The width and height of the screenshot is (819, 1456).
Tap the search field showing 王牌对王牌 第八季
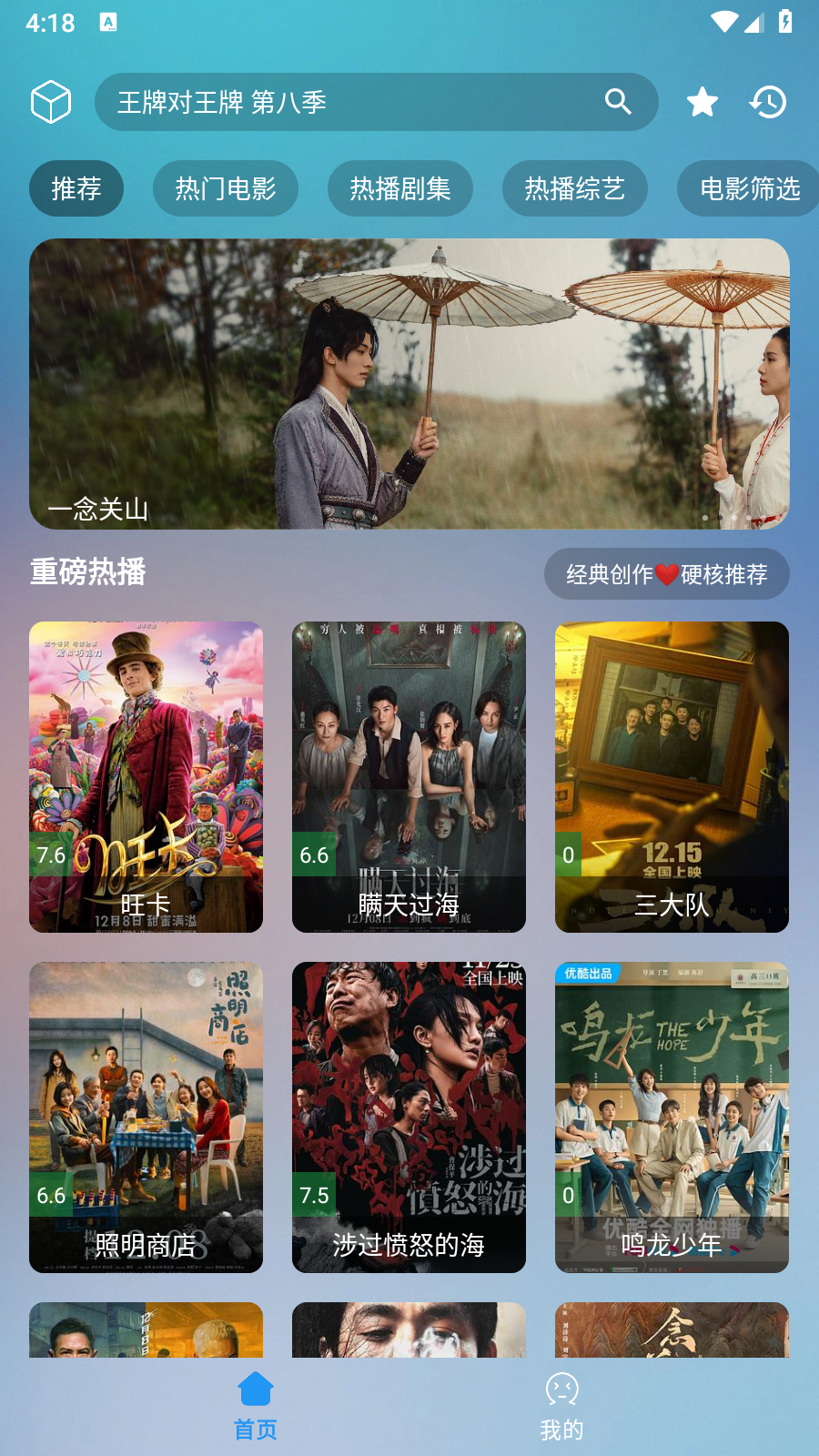355,102
